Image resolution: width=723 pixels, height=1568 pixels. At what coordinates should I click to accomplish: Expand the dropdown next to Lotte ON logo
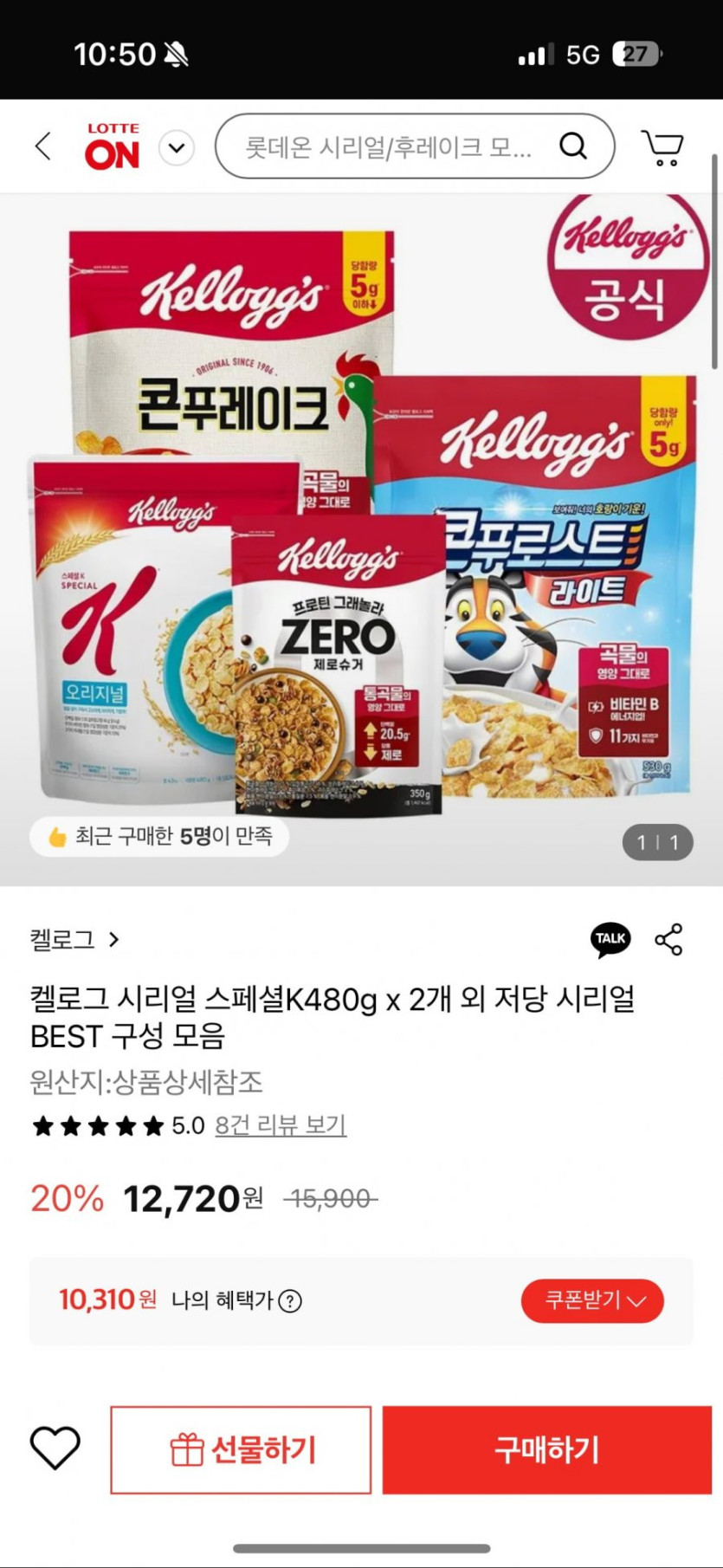coord(177,147)
